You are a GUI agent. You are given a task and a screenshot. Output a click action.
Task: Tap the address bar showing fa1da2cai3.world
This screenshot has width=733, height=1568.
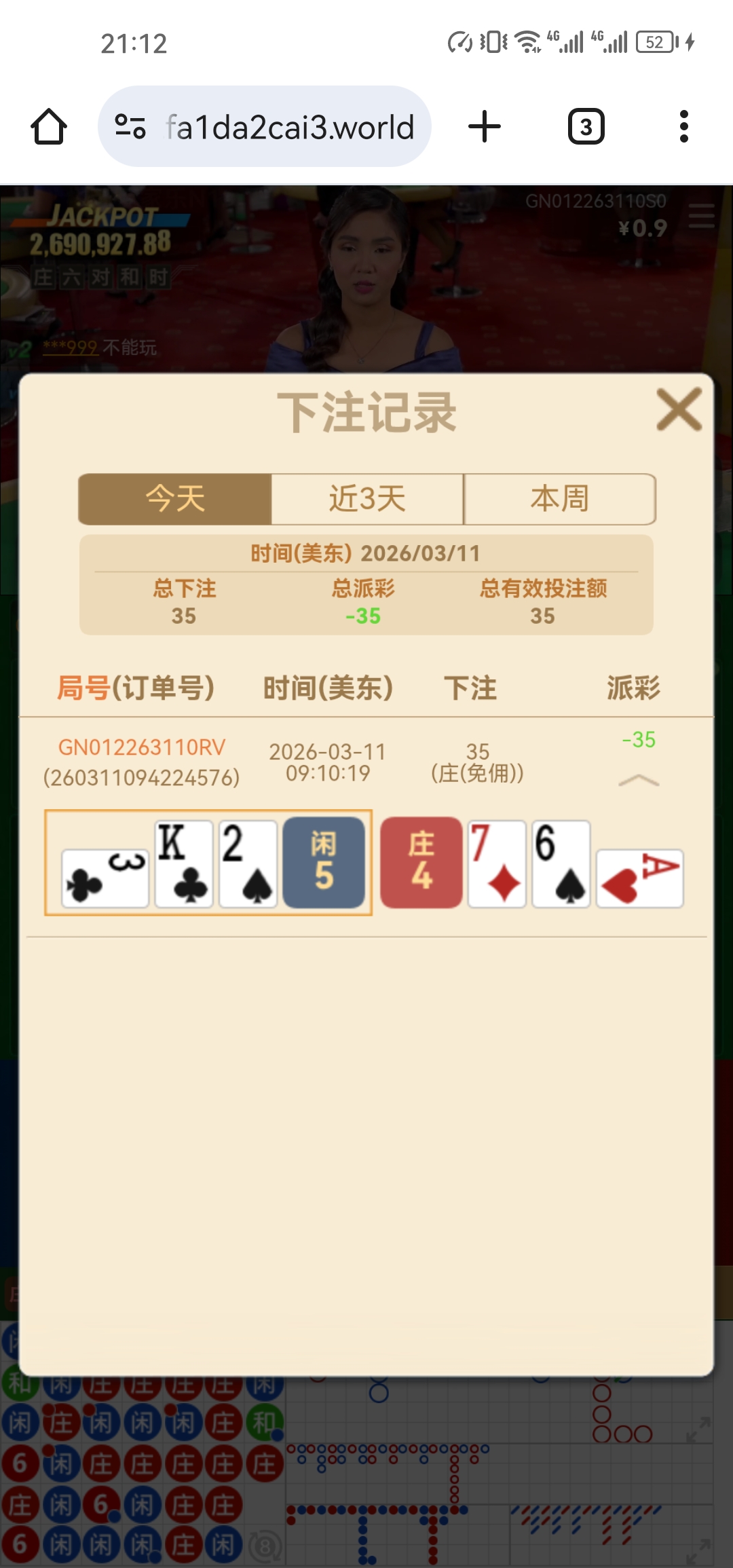pyautogui.click(x=288, y=126)
